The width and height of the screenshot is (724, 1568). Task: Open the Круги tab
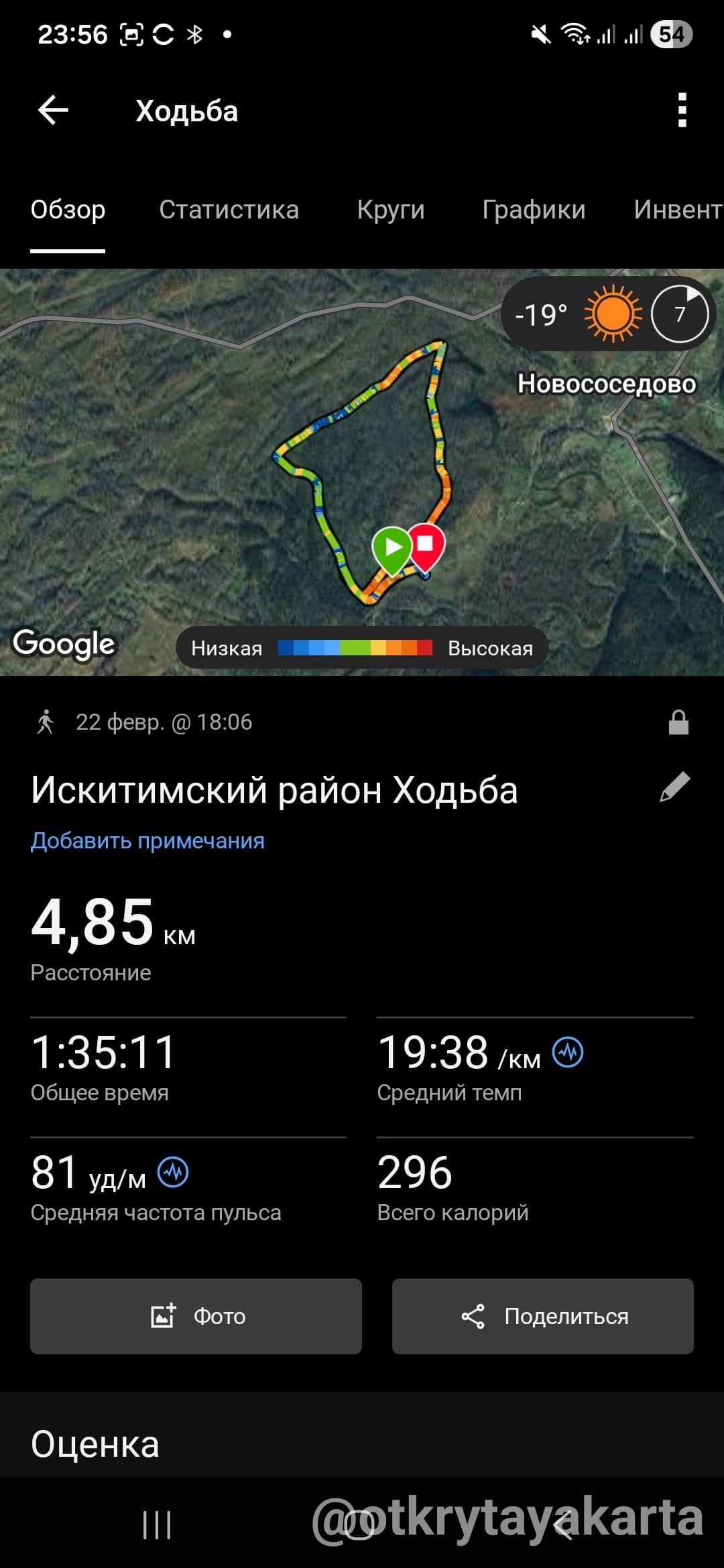(x=391, y=210)
